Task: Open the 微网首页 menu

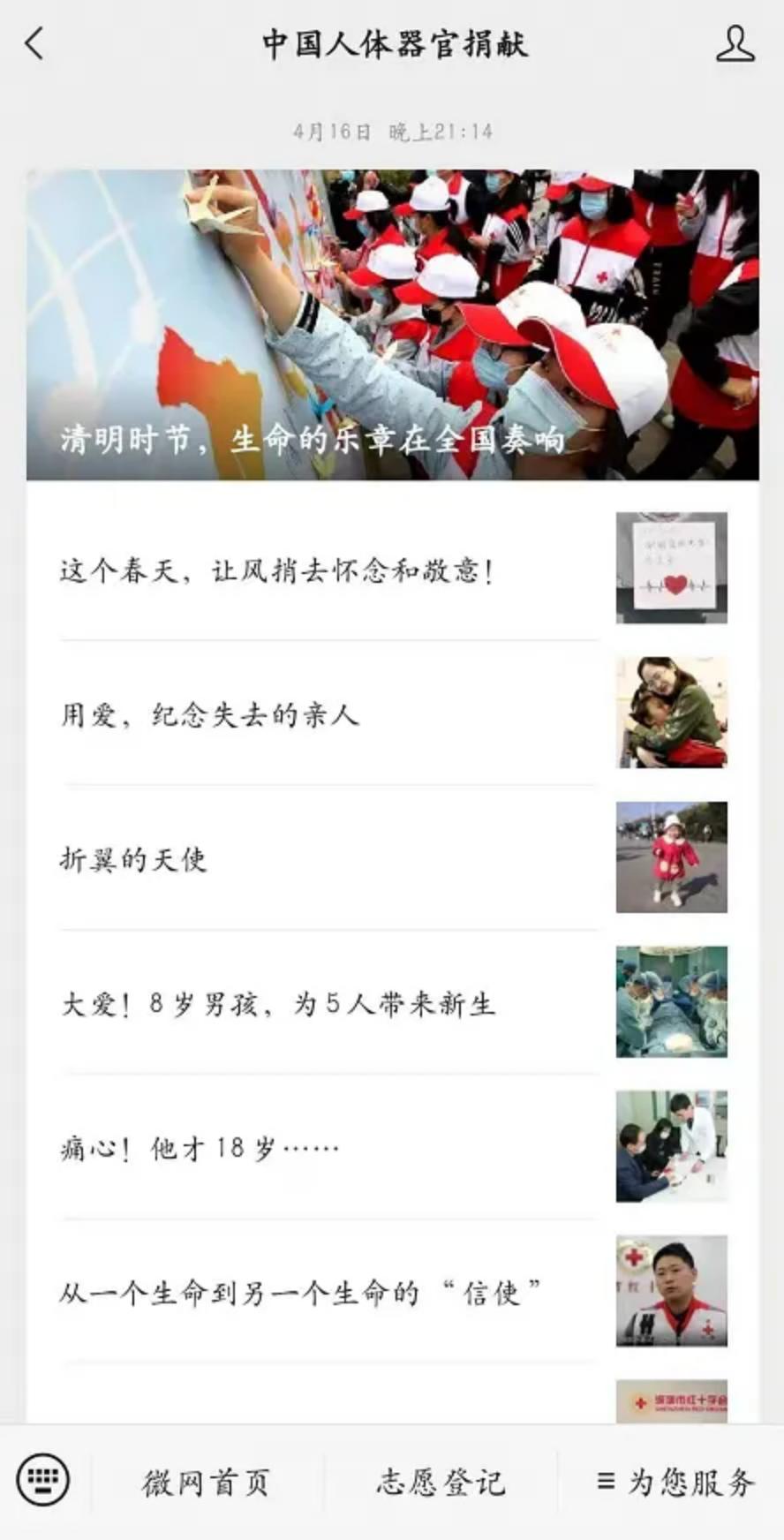Action: (207, 1482)
